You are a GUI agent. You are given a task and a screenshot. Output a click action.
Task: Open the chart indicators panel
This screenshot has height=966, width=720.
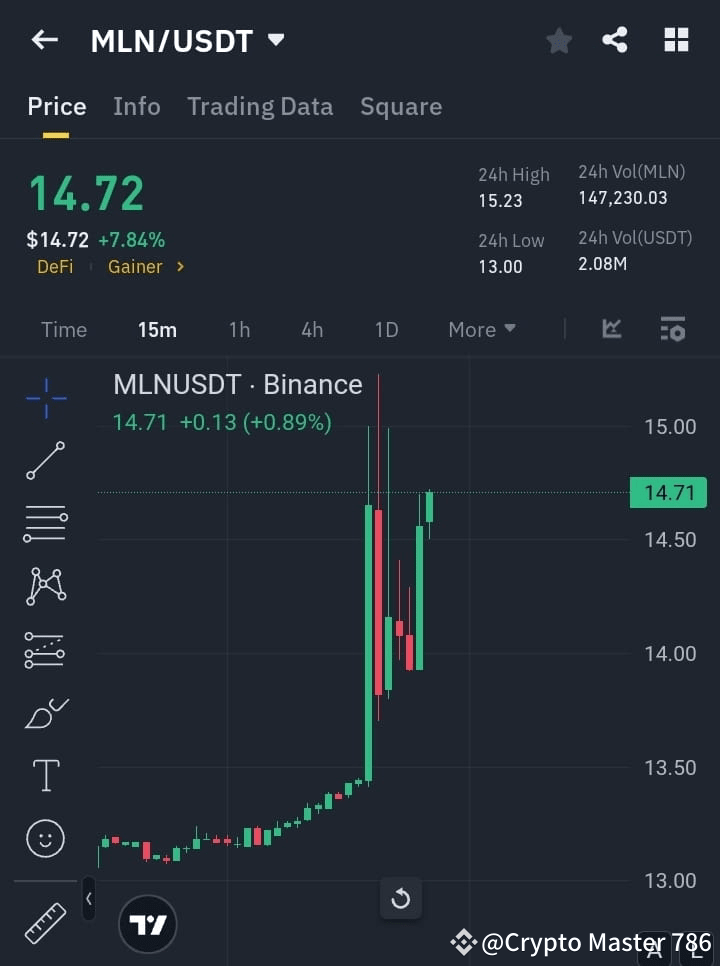click(x=610, y=329)
